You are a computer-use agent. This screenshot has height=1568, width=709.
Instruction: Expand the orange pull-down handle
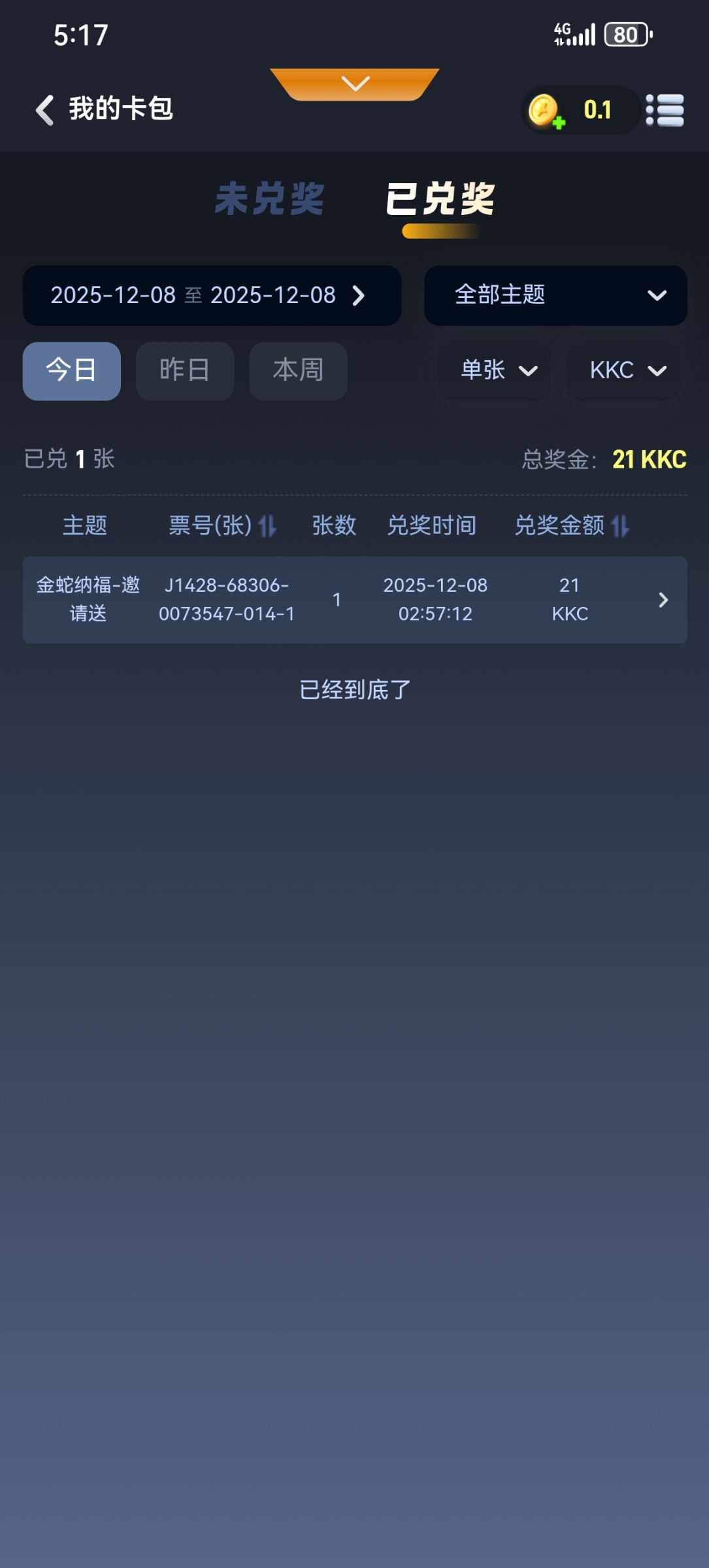(x=355, y=84)
